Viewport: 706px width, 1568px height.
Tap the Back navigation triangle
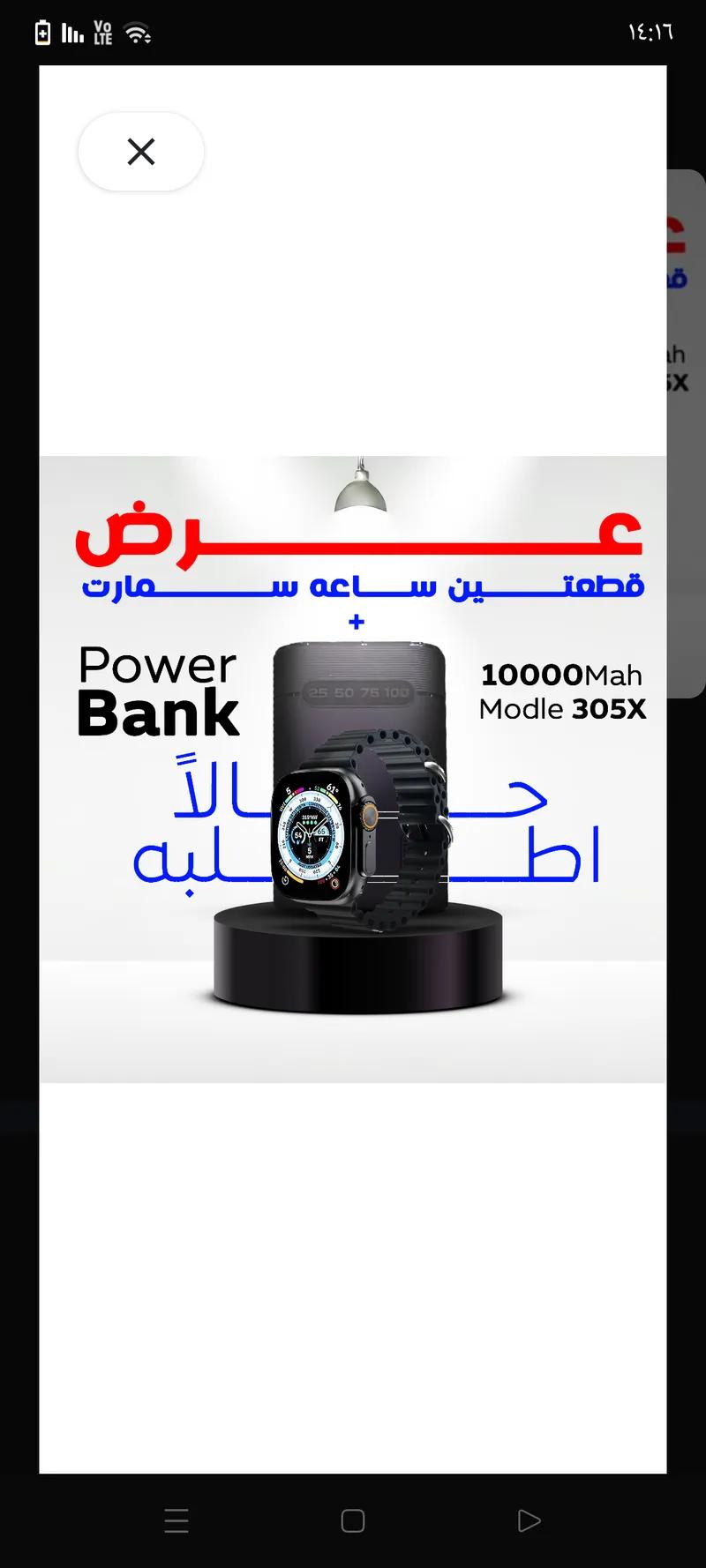pyautogui.click(x=528, y=1520)
